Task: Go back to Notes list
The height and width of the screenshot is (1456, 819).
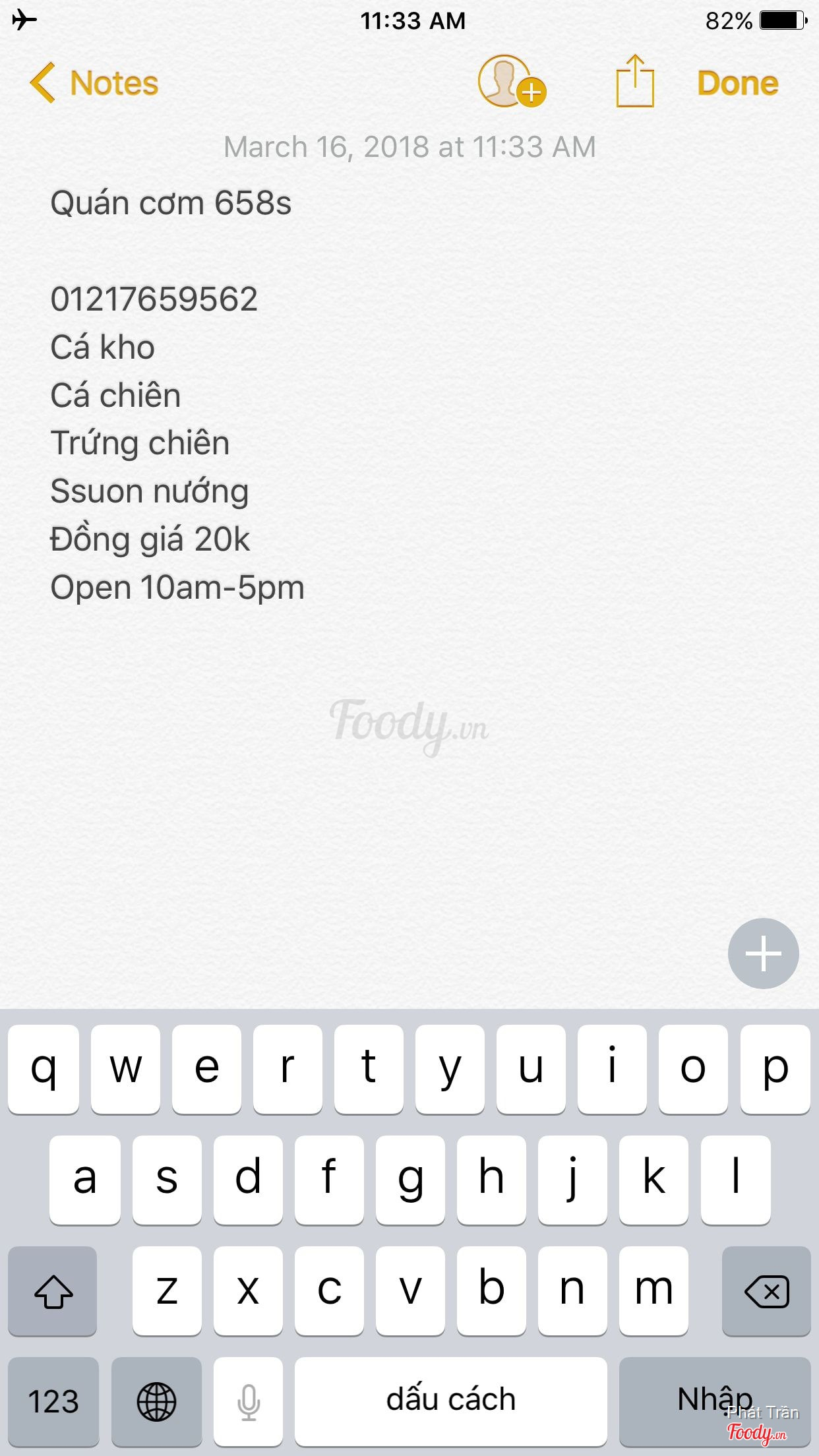Action: tap(94, 83)
